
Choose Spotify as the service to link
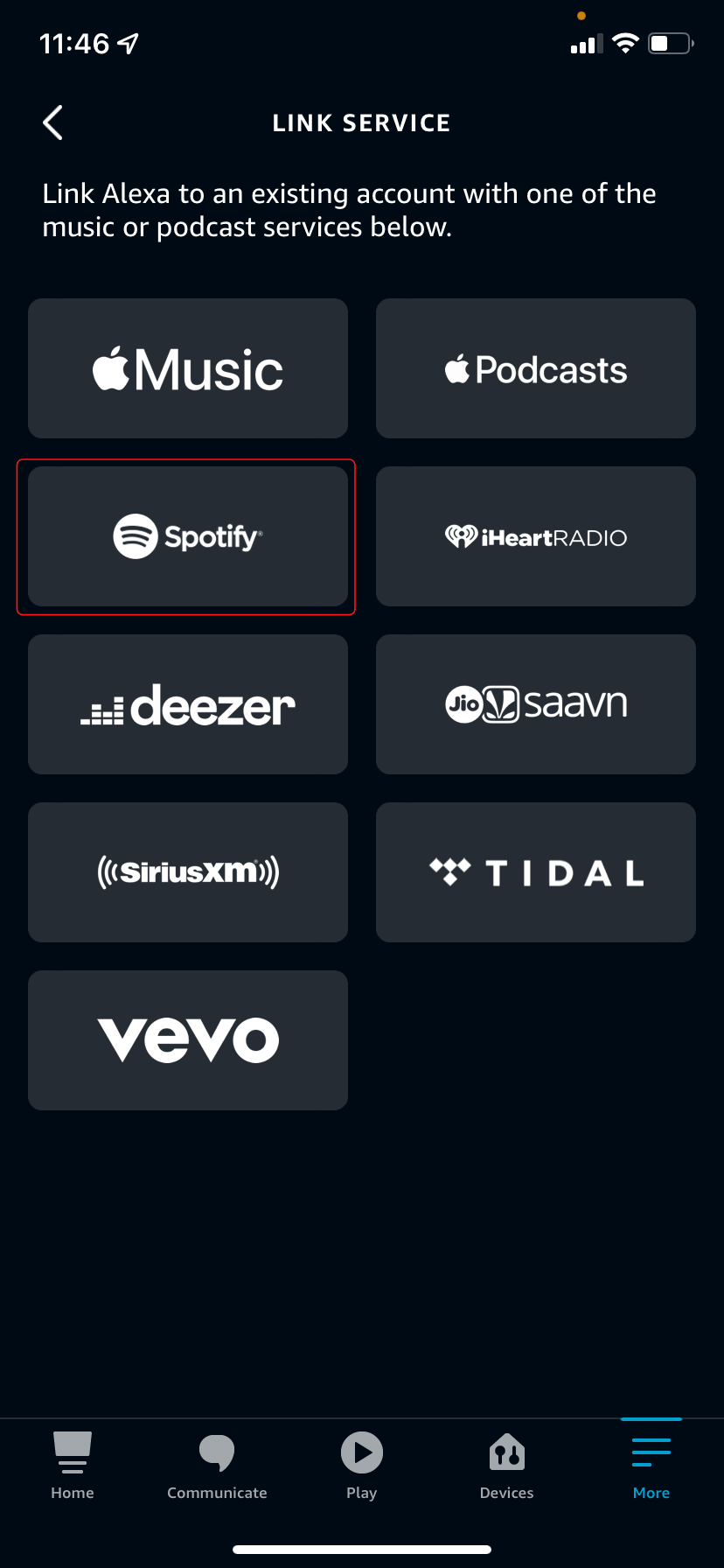[x=188, y=536]
